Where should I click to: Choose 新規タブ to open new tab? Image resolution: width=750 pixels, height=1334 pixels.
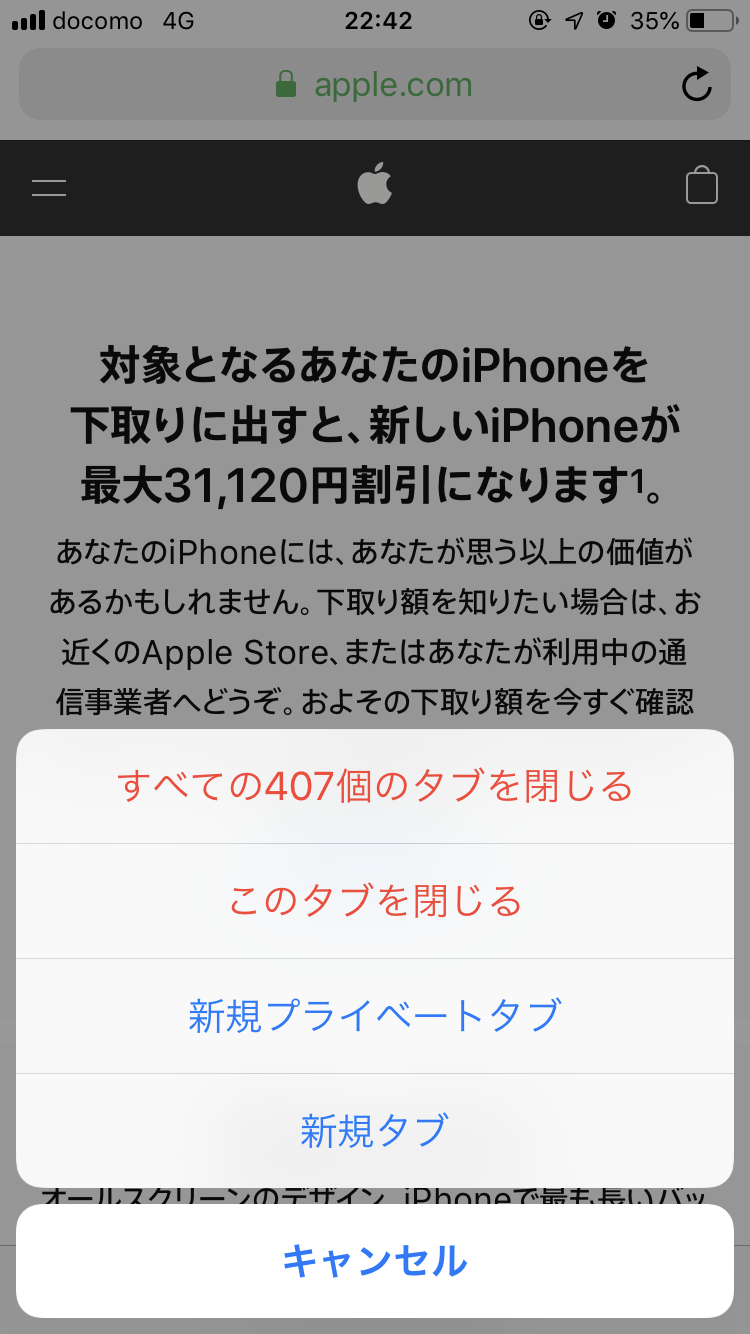[375, 1131]
